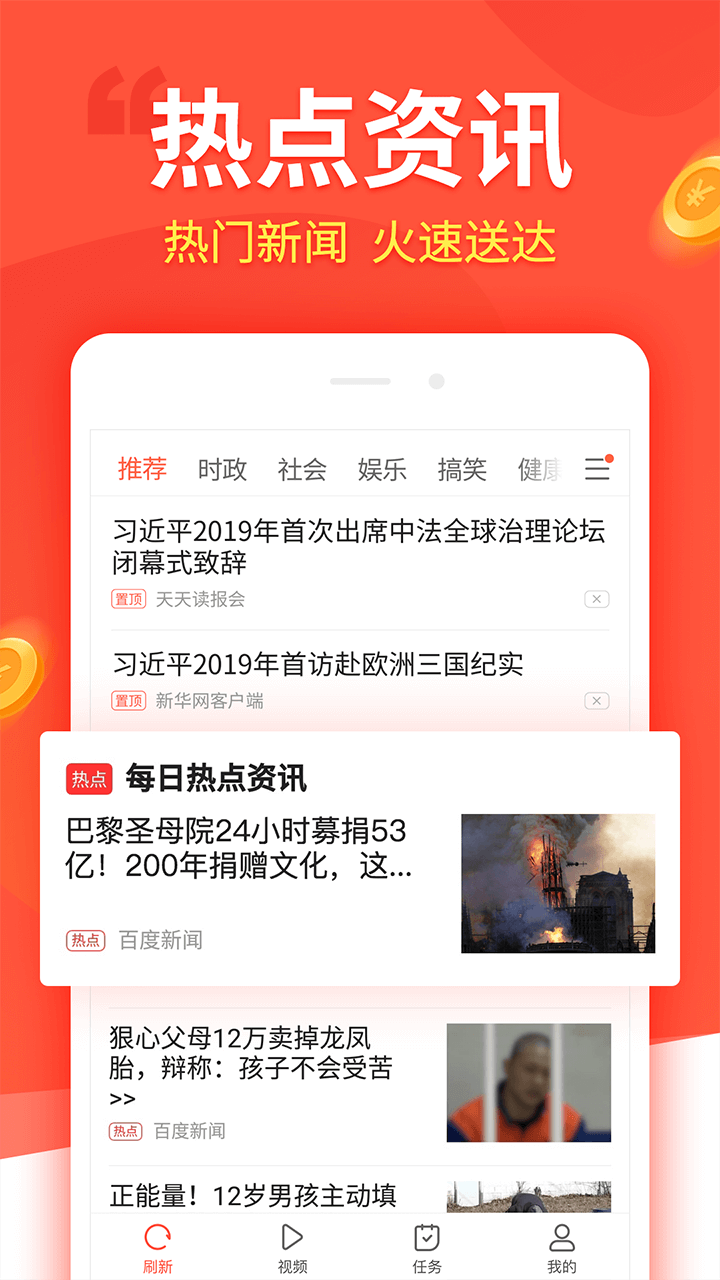
Task: Open the 任务 tasks icon in bottom bar
Action: 425,1235
